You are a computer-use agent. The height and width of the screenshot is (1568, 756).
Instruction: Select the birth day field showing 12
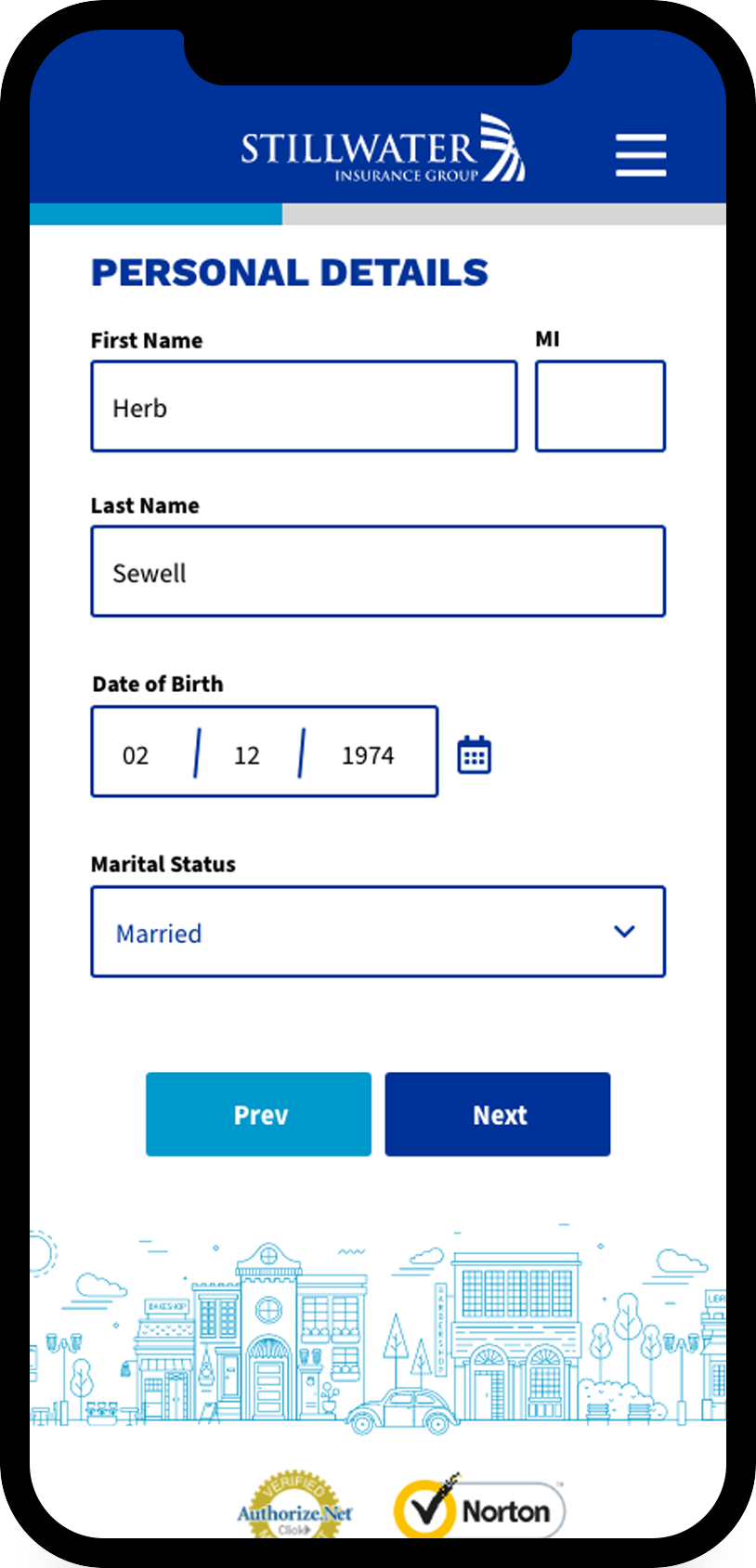tap(247, 755)
